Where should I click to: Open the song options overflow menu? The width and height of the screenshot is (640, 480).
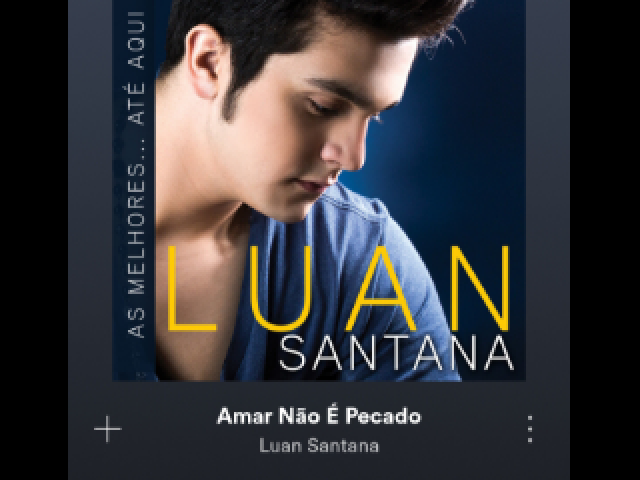[530, 429]
